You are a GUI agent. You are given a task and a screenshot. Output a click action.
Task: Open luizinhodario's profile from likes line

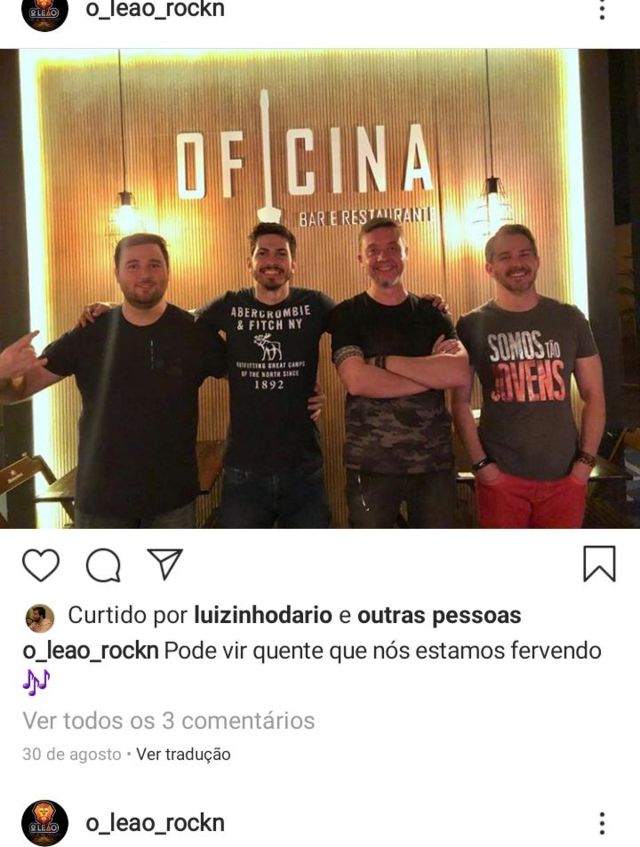click(x=263, y=615)
